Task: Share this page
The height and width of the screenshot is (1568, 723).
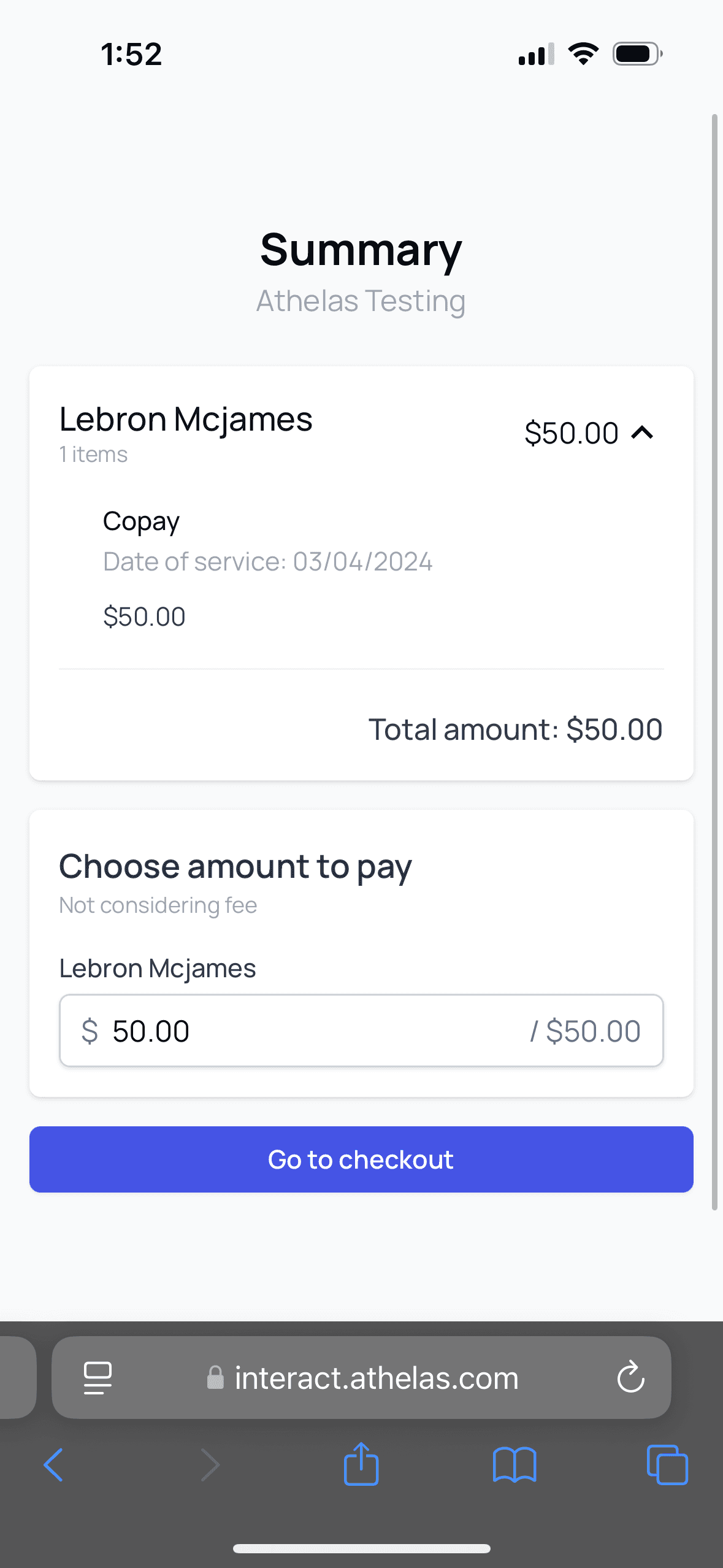Action: pos(361,1464)
